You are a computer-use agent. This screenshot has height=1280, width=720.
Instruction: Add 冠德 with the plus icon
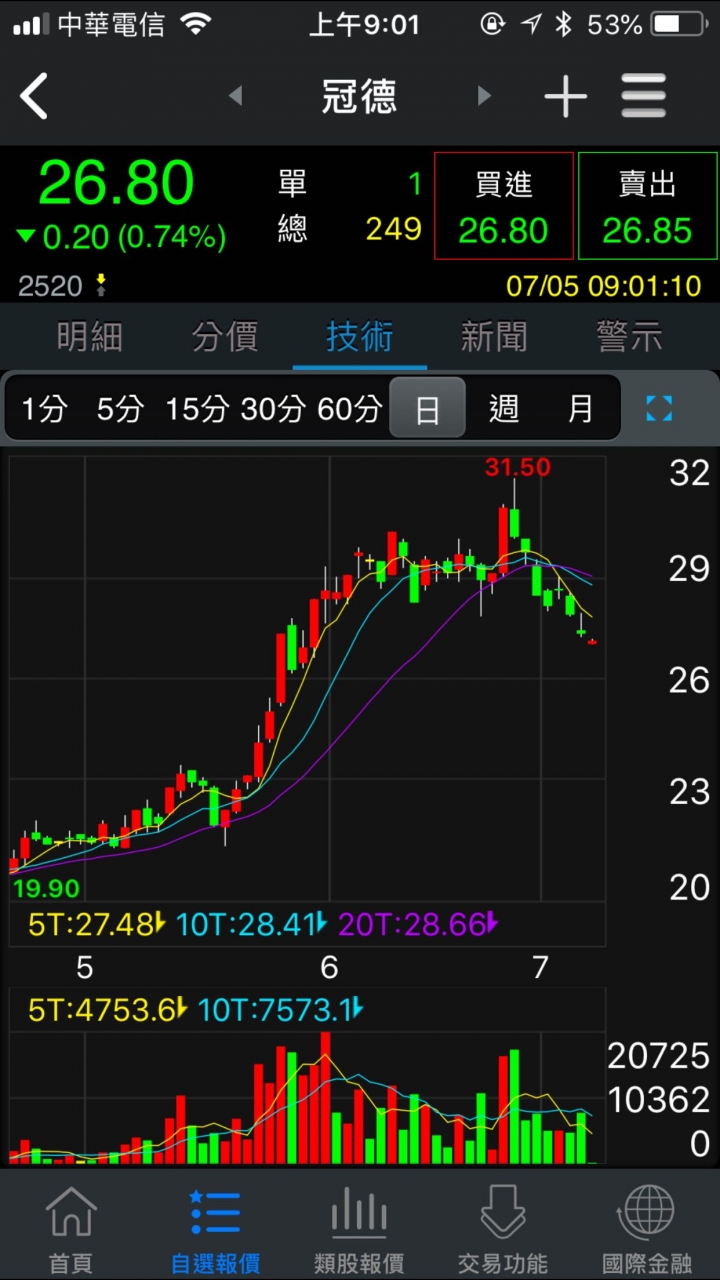pyautogui.click(x=565, y=96)
